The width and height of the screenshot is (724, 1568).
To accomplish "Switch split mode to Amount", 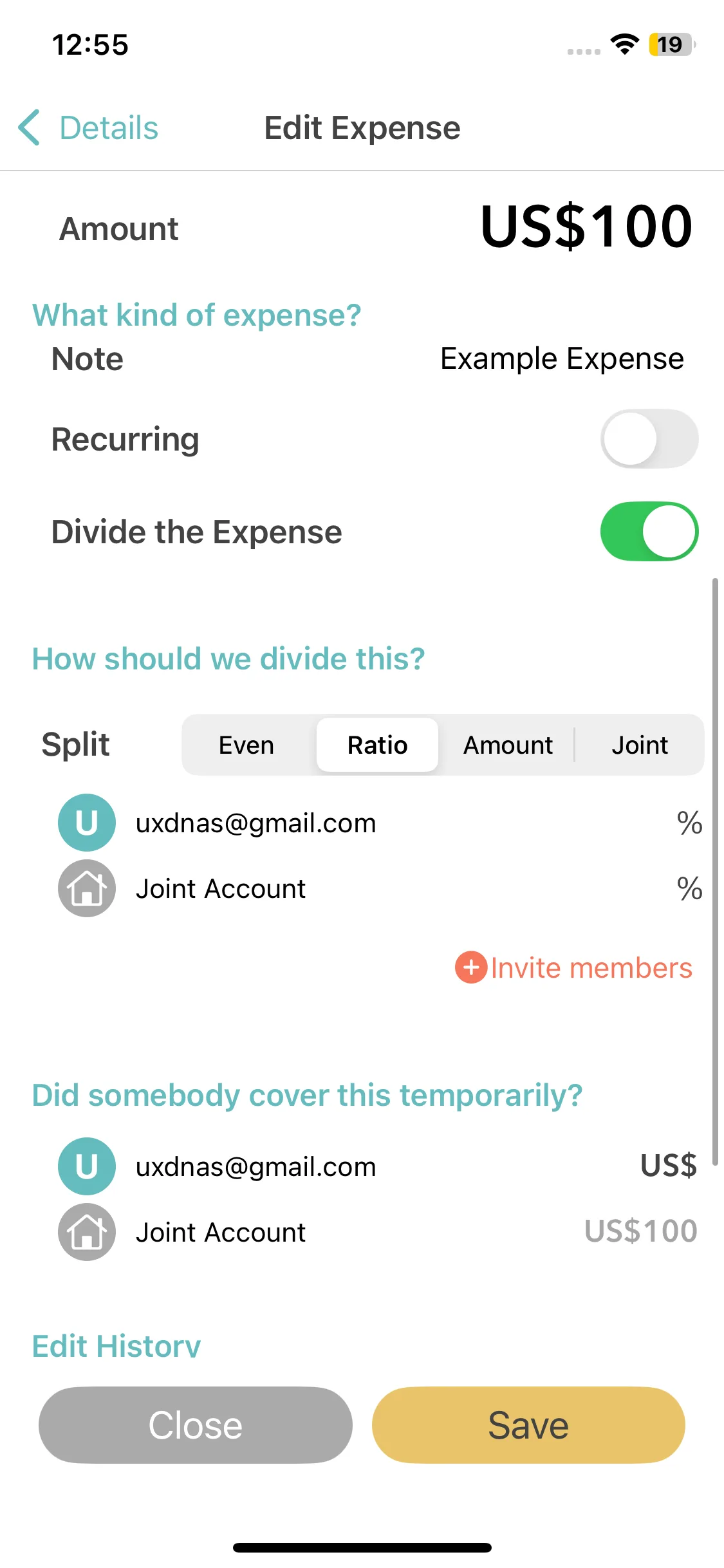I will (x=508, y=745).
